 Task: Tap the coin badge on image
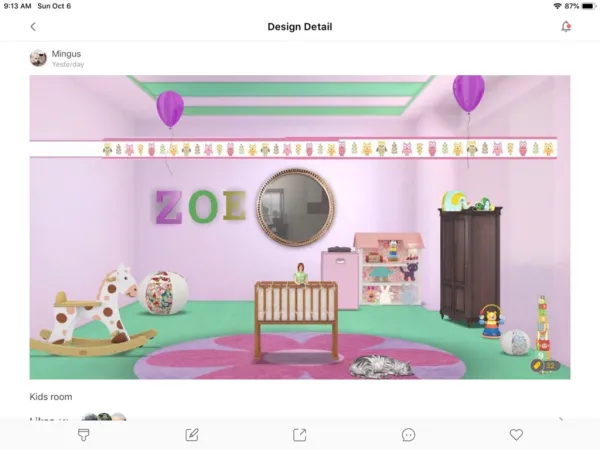tap(544, 366)
